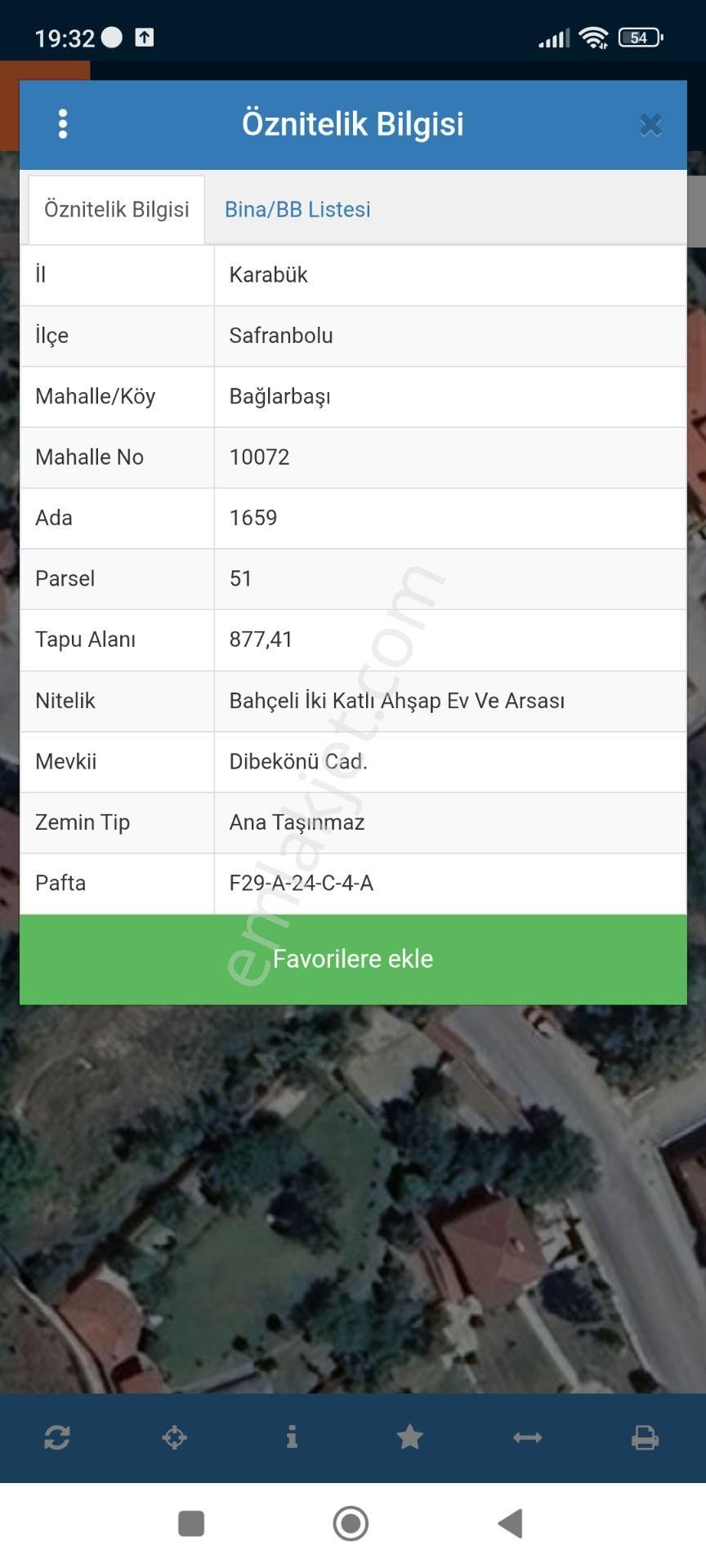Screen dimensions: 706x1568
Task: Refresh the map with the reload icon
Action: click(57, 1437)
